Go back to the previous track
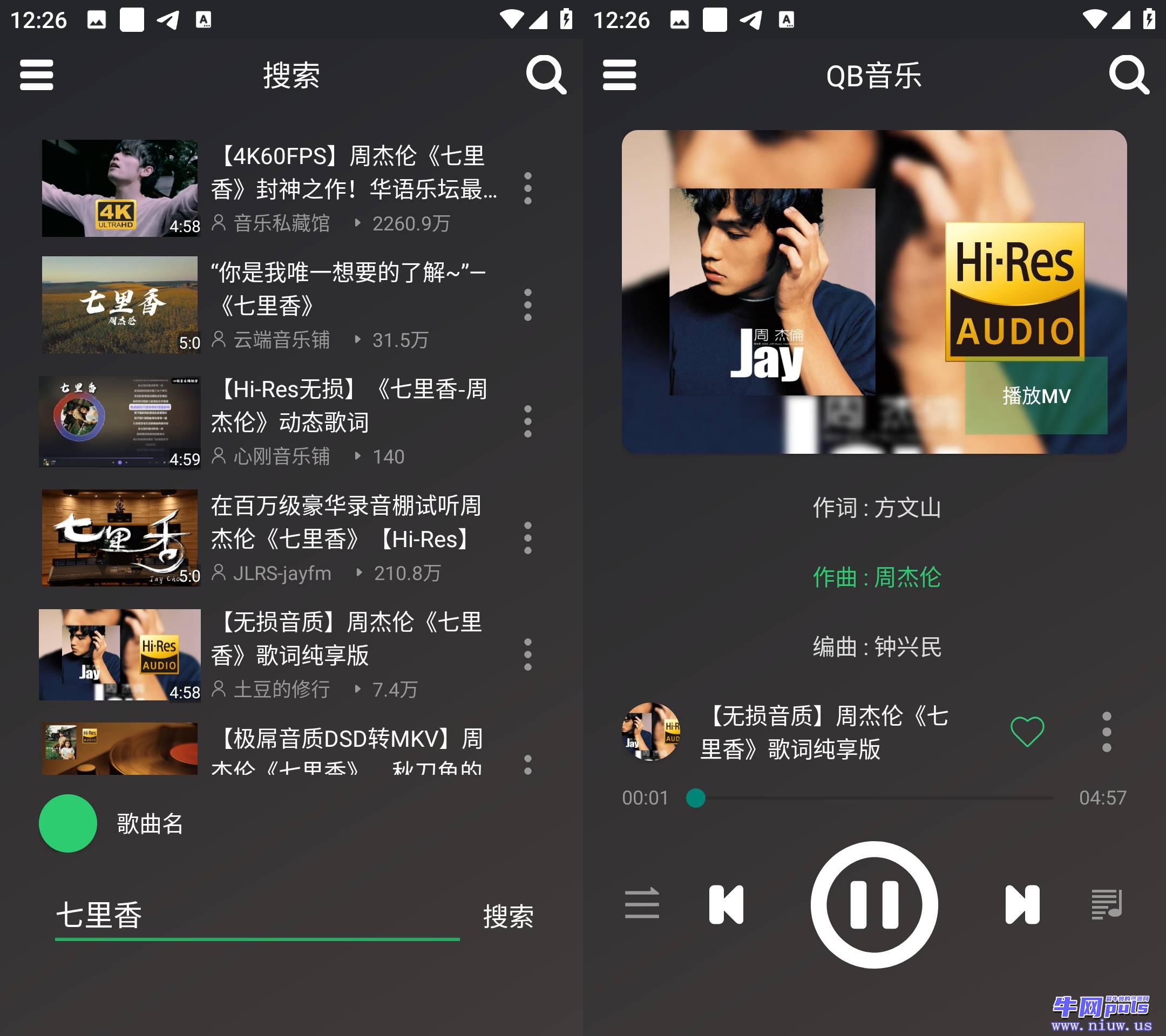Viewport: 1166px width, 1036px height. 726,904
